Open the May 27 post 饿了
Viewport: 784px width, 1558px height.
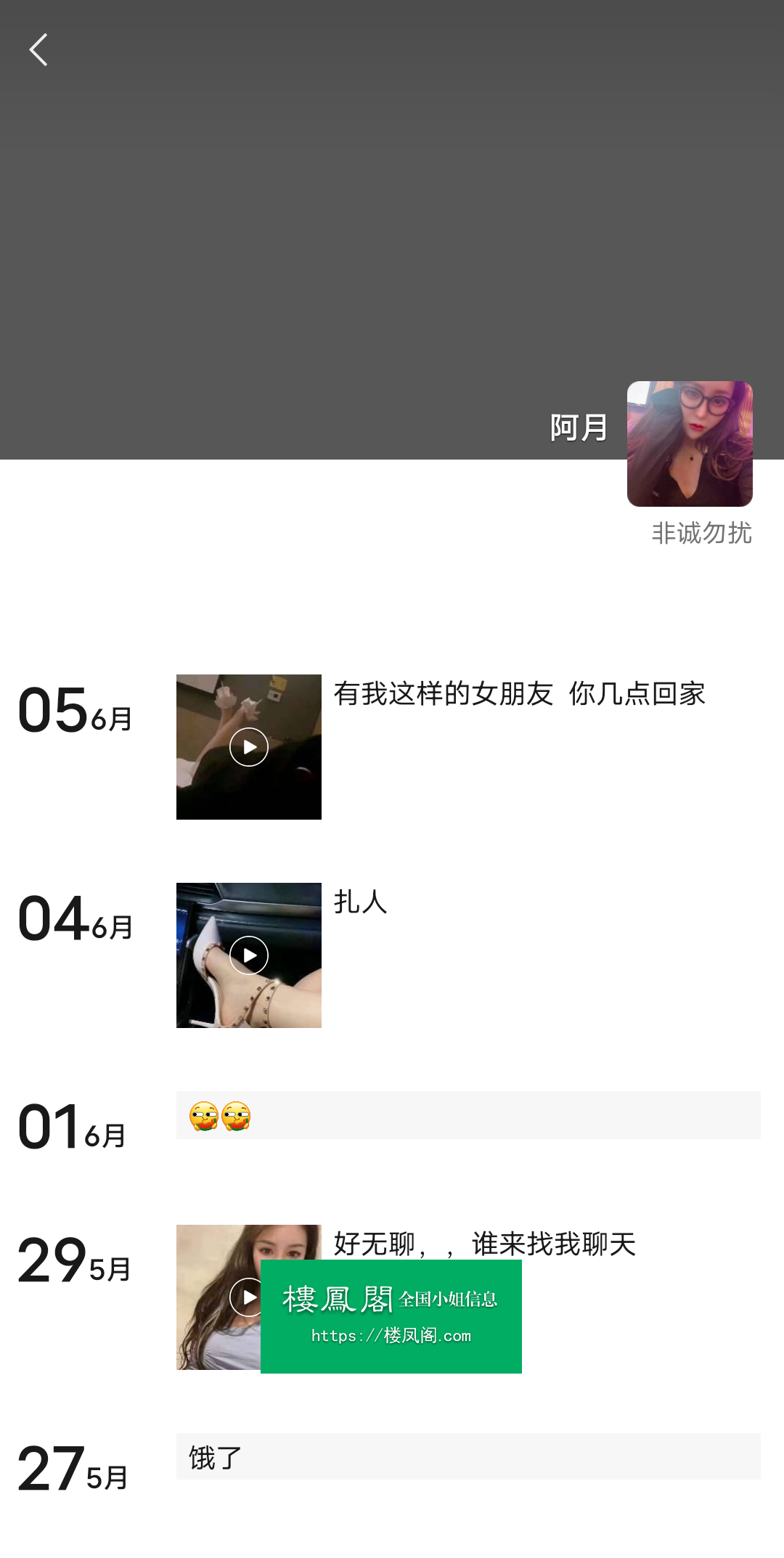468,1456
